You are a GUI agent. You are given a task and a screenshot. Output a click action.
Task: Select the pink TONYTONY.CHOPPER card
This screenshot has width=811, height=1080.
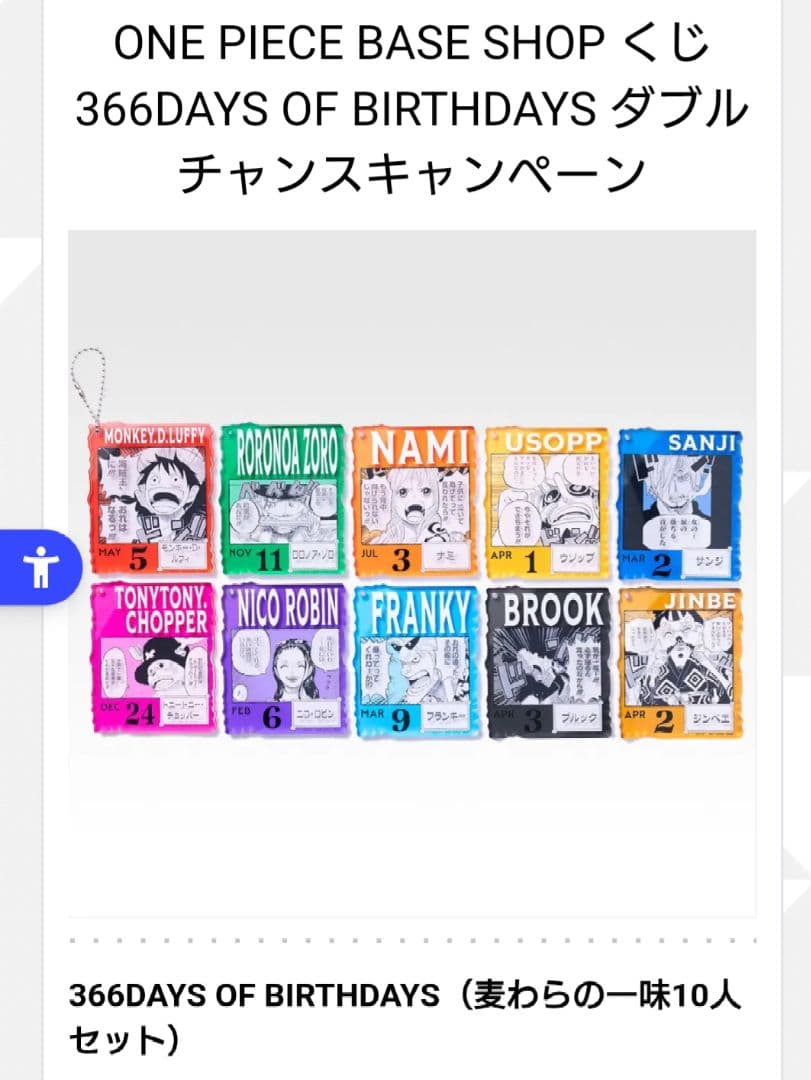[152, 660]
